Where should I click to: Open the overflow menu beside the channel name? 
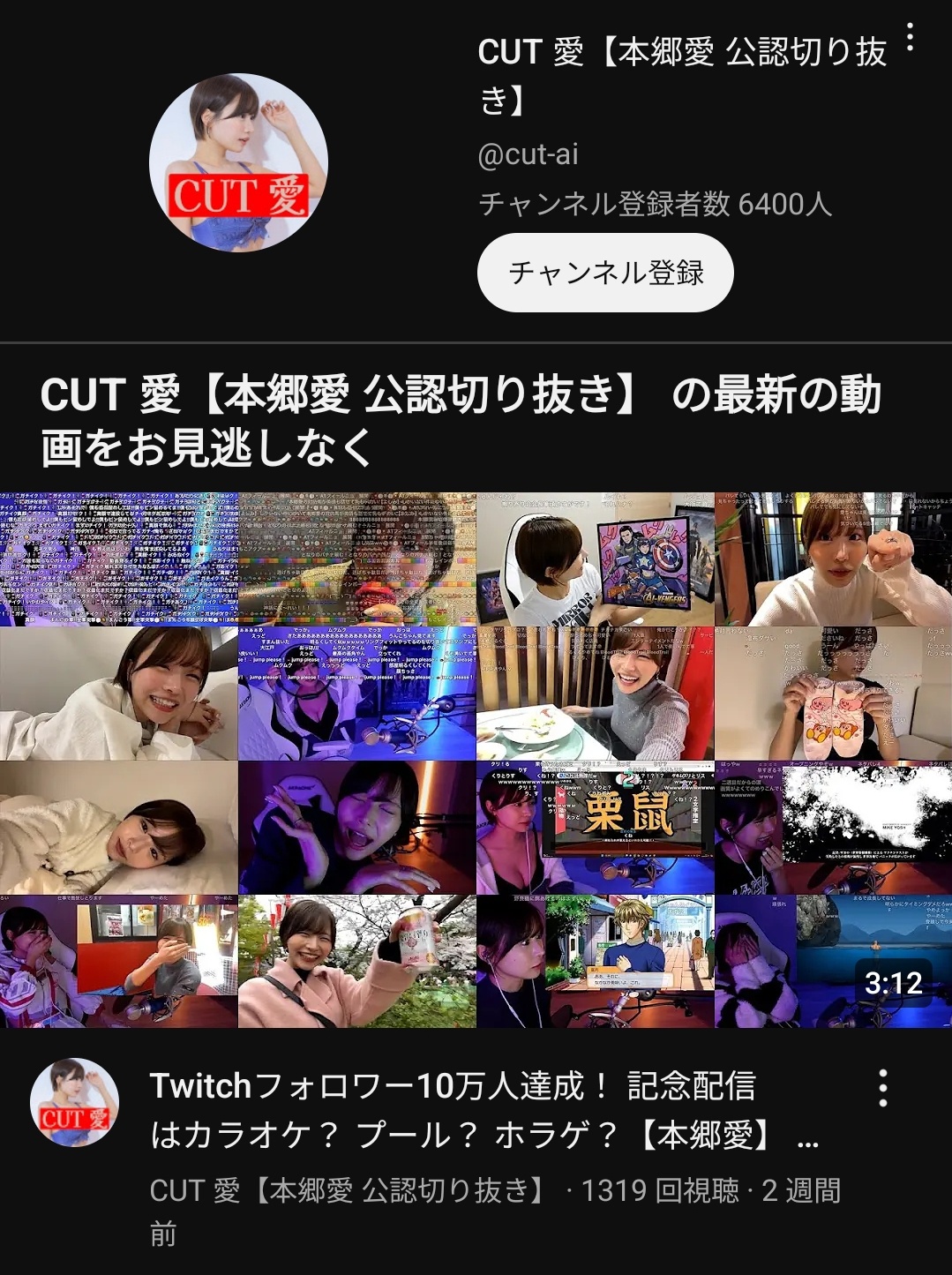click(x=910, y=37)
